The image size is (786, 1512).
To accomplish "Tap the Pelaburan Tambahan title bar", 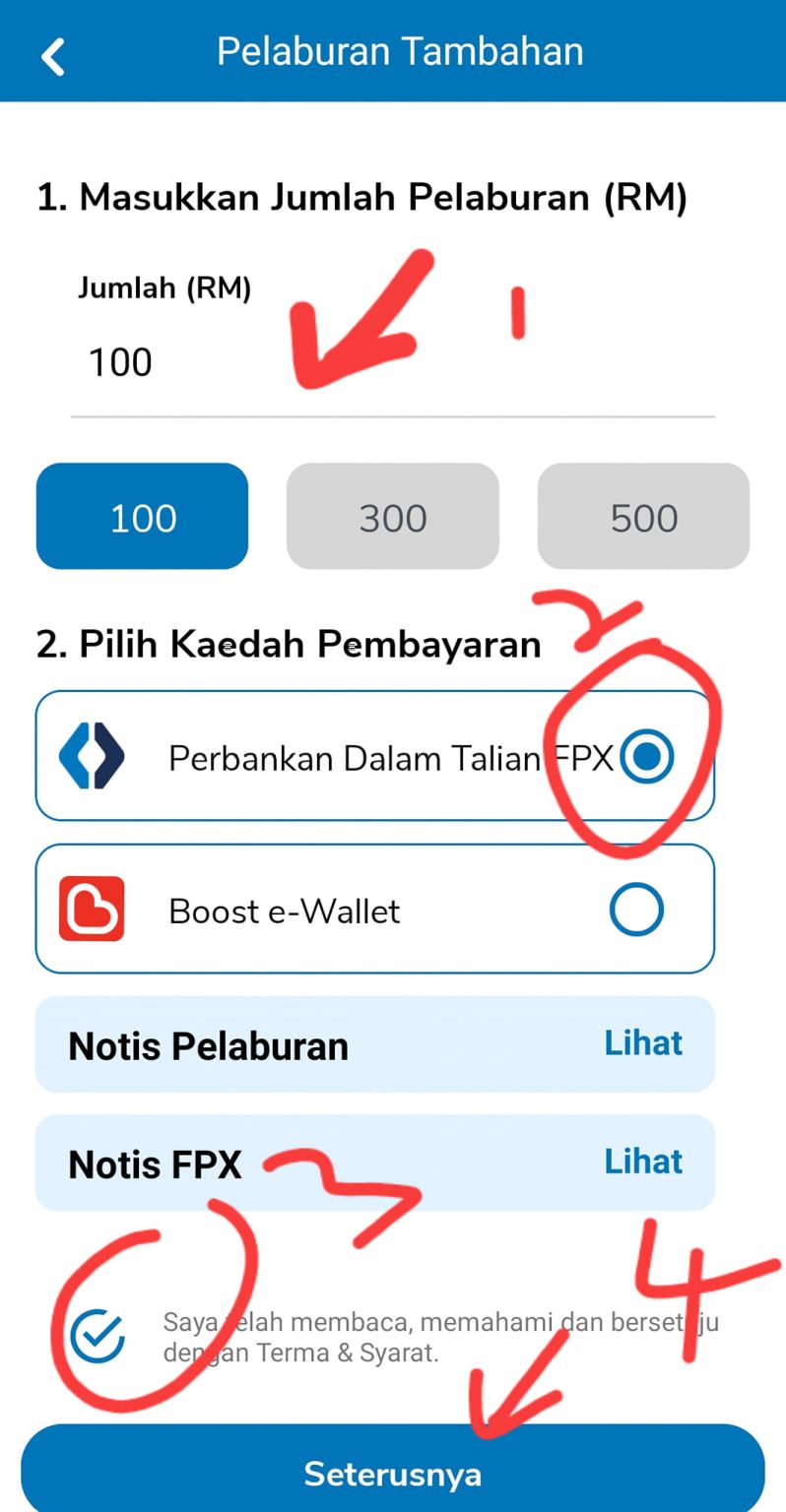I will click(400, 51).
